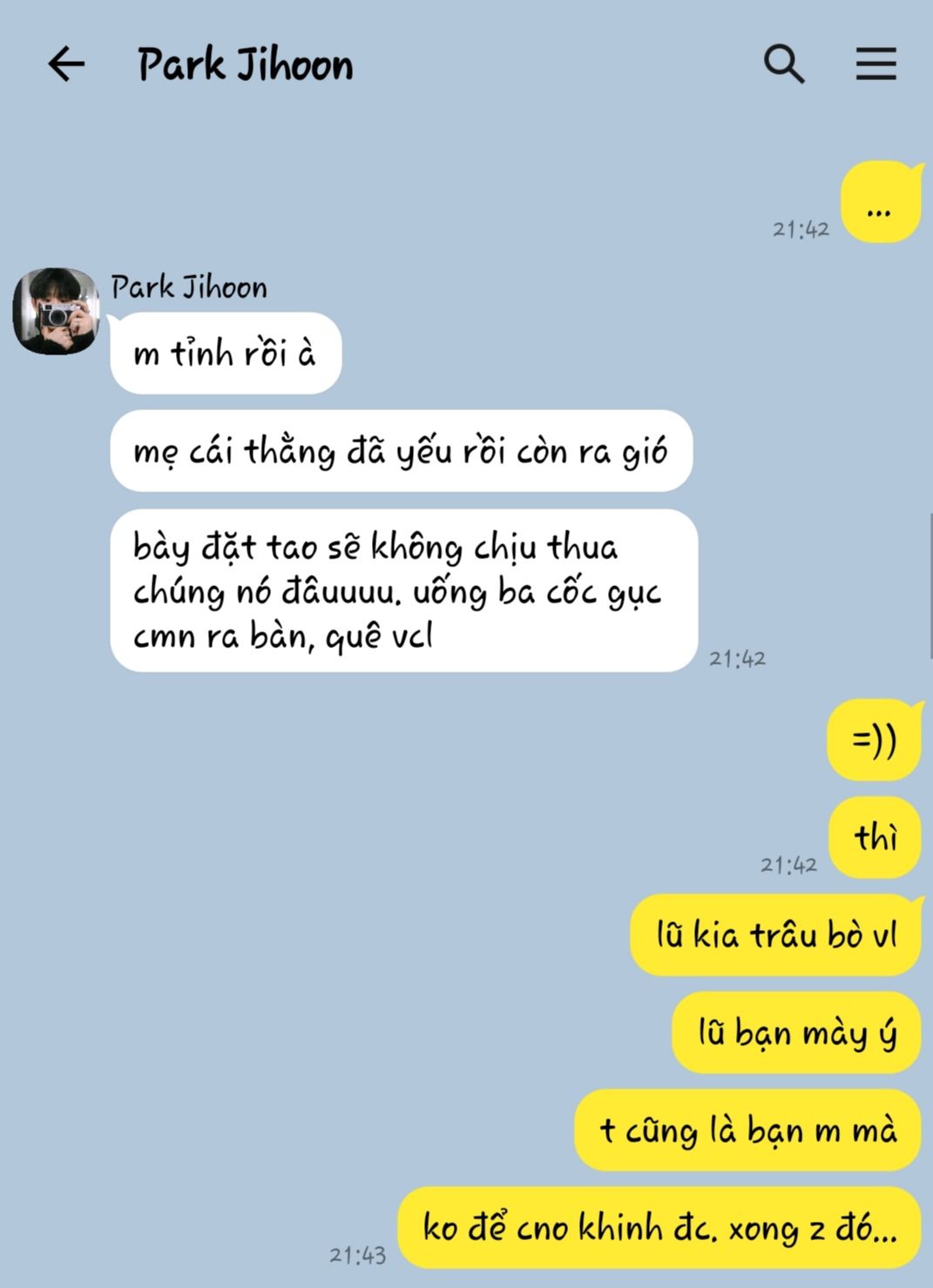This screenshot has width=933, height=1288.
Task: Go back from Park Jihoon chat
Action: point(66,64)
